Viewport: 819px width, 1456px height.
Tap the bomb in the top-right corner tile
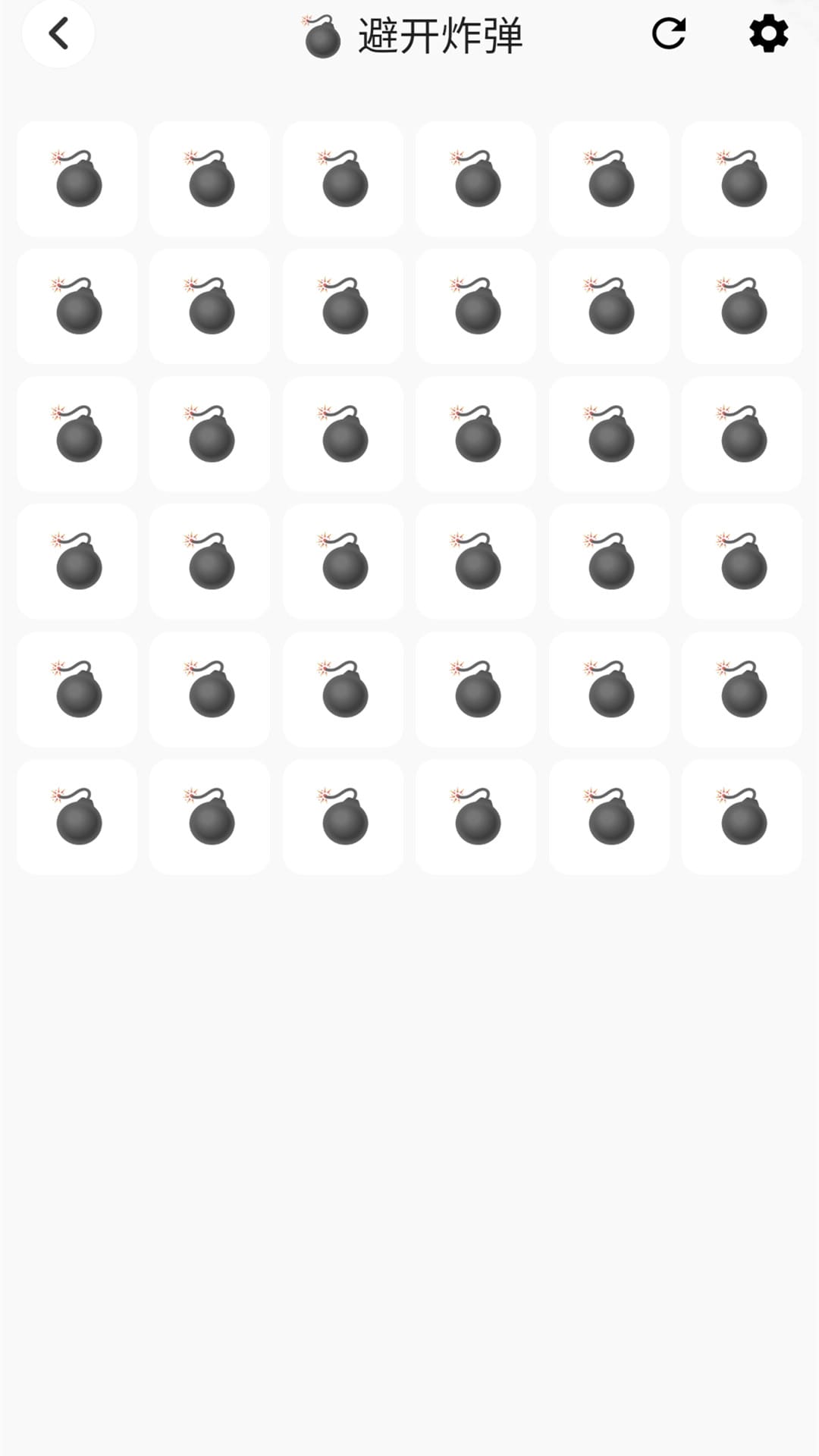click(742, 178)
